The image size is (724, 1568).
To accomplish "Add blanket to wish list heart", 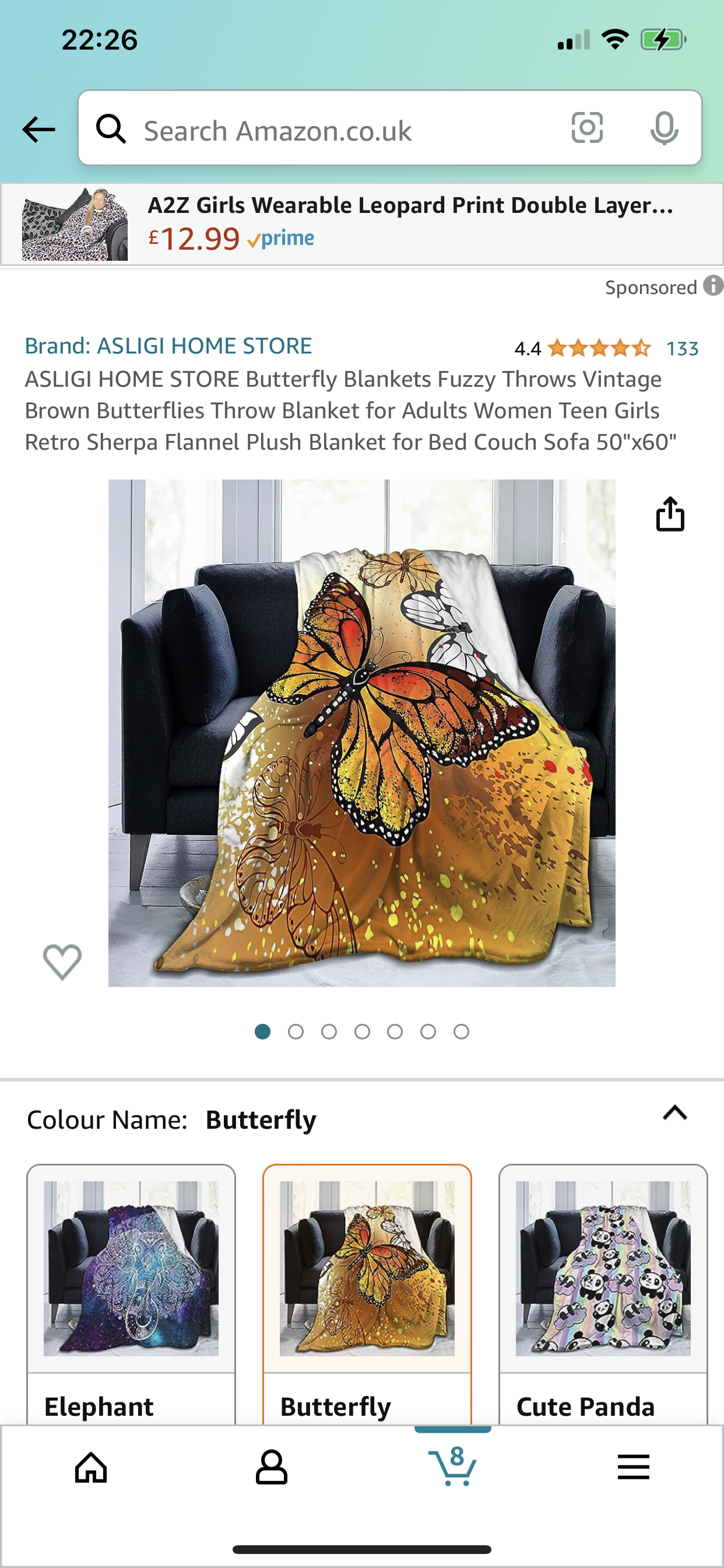I will point(62,962).
